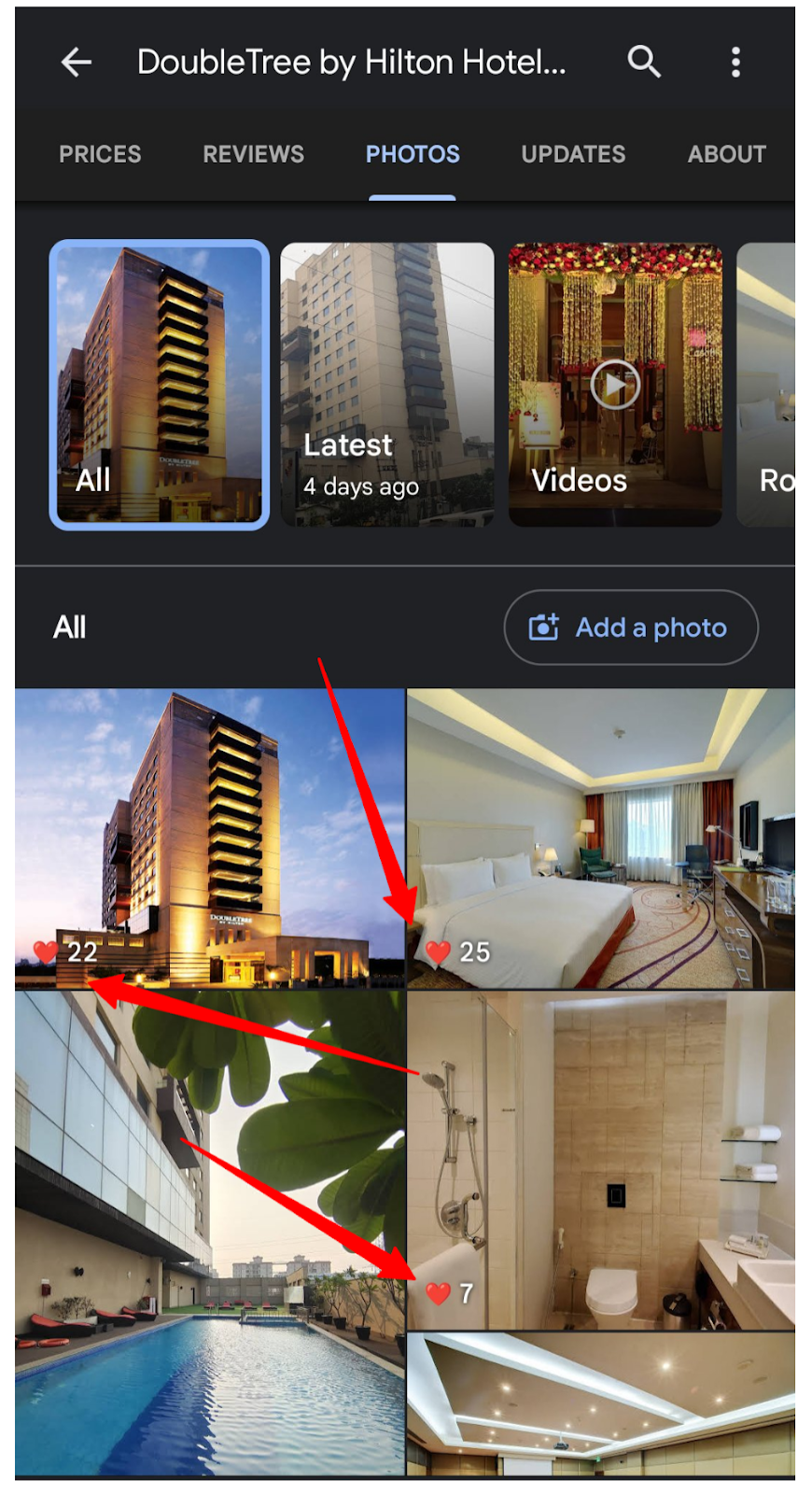Go back using the arrow icon
Screen dimensions: 812x1494
(77, 63)
